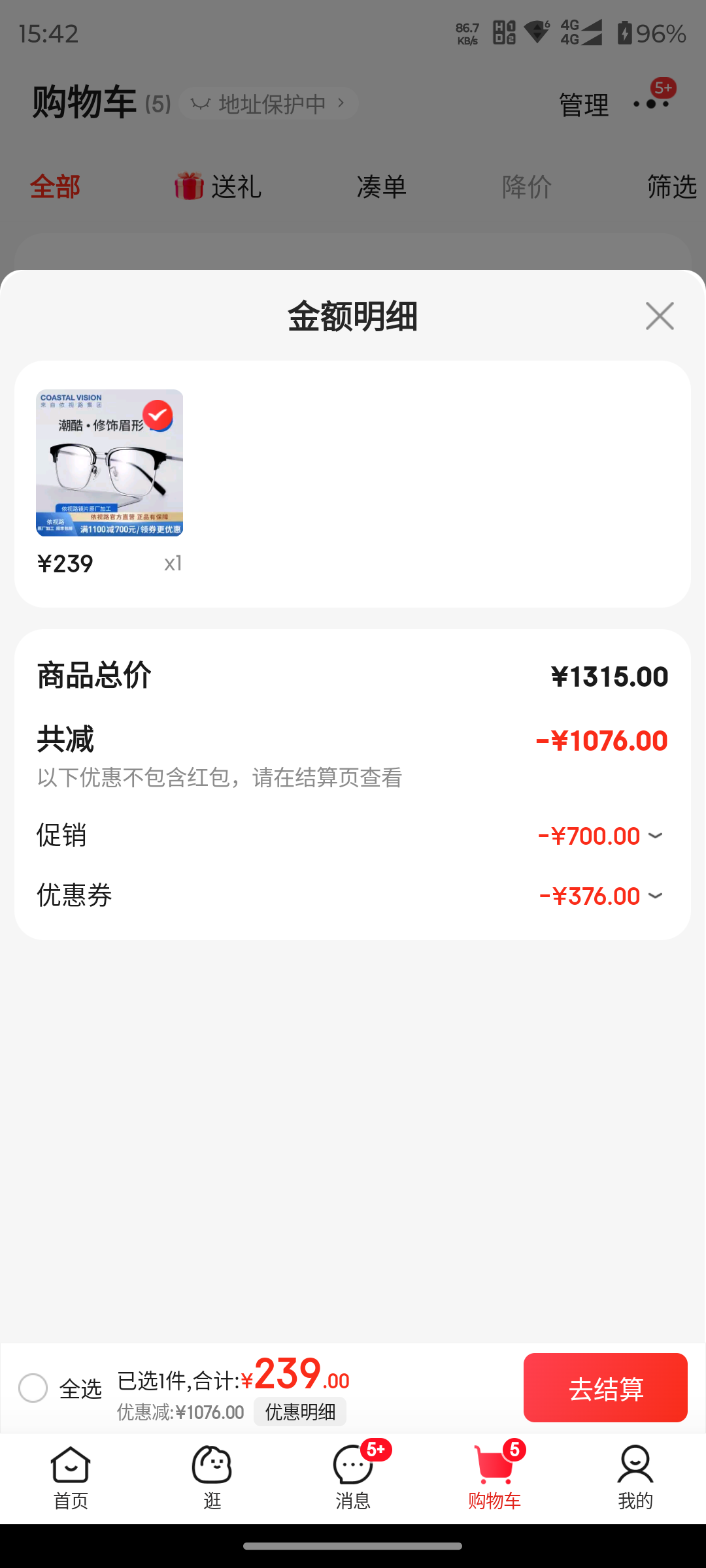Toggle the 全选 select-all checkbox
Image resolution: width=706 pixels, height=1568 pixels.
[33, 1388]
